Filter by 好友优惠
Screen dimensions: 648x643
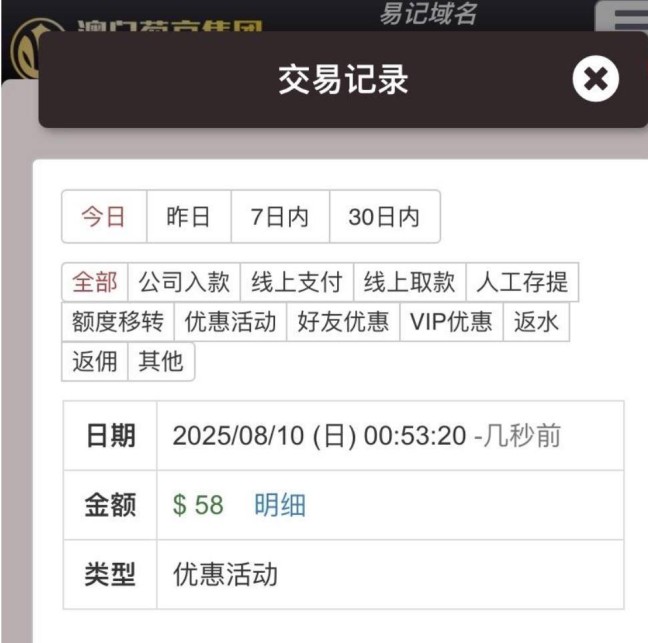[343, 322]
